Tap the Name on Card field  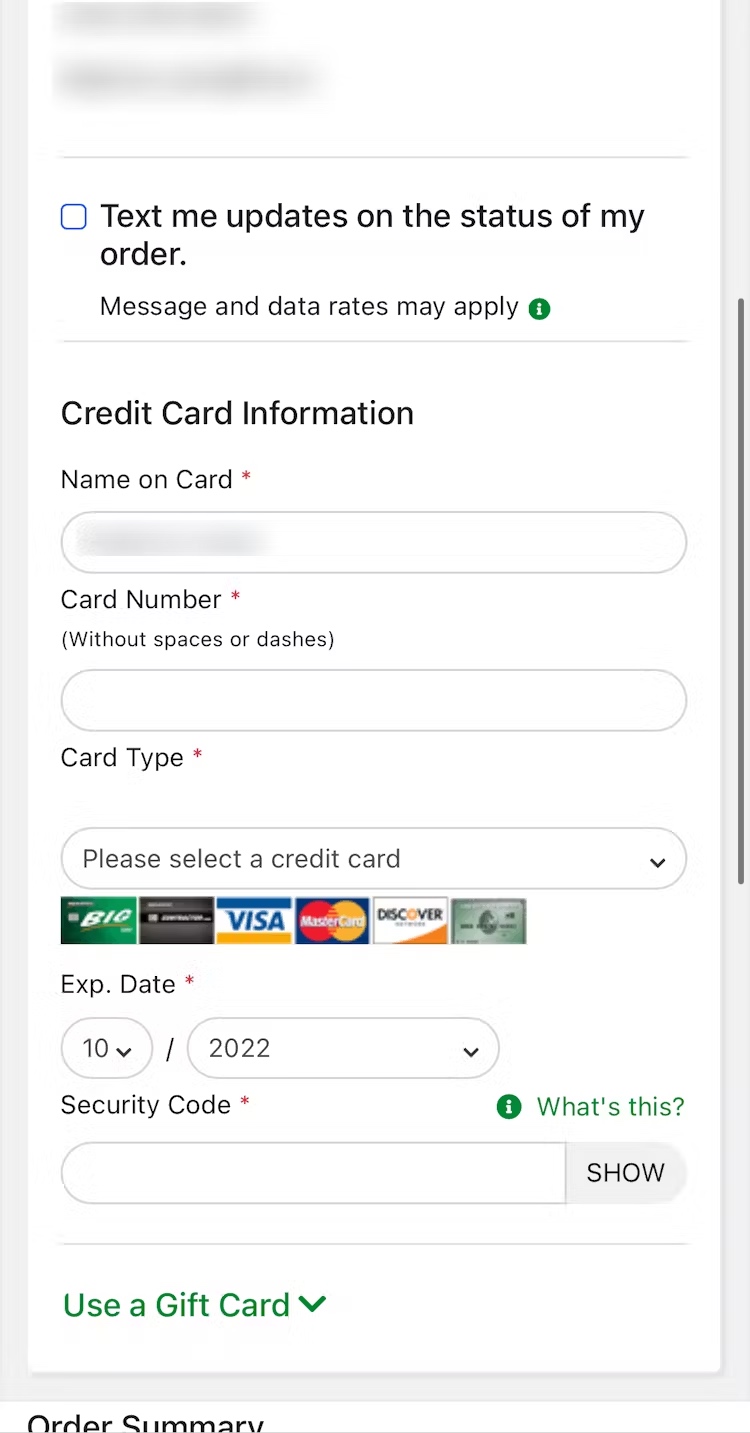[x=373, y=542]
